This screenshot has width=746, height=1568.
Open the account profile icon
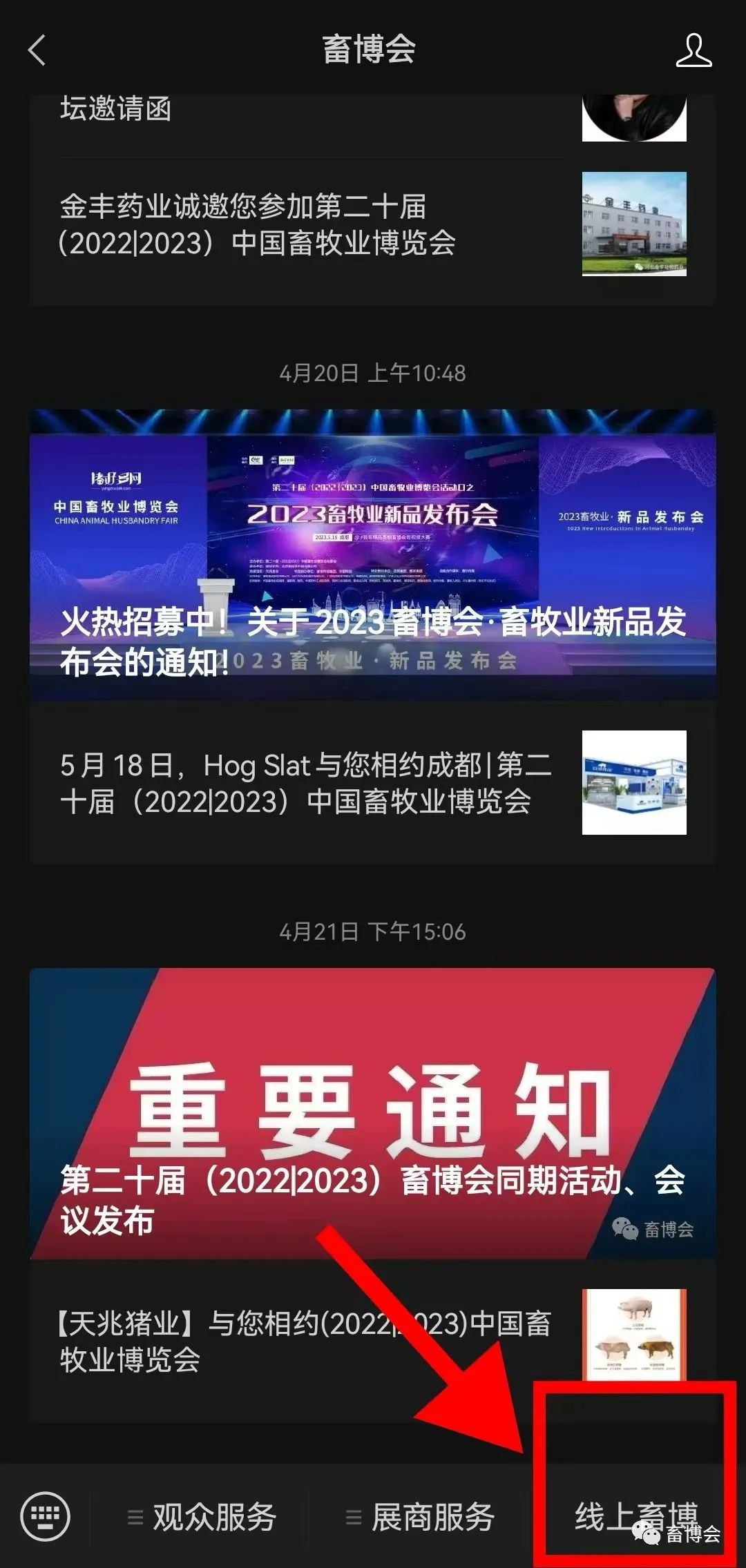694,50
